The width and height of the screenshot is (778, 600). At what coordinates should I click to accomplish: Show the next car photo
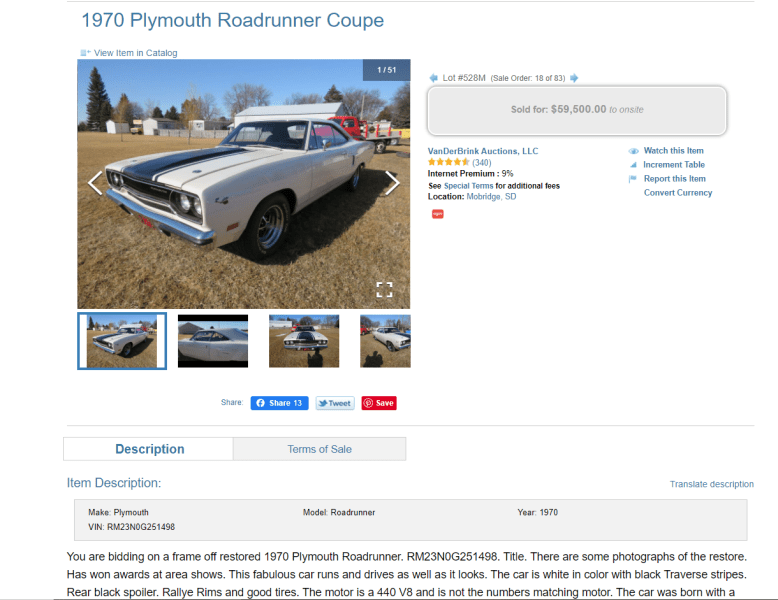[x=392, y=181]
